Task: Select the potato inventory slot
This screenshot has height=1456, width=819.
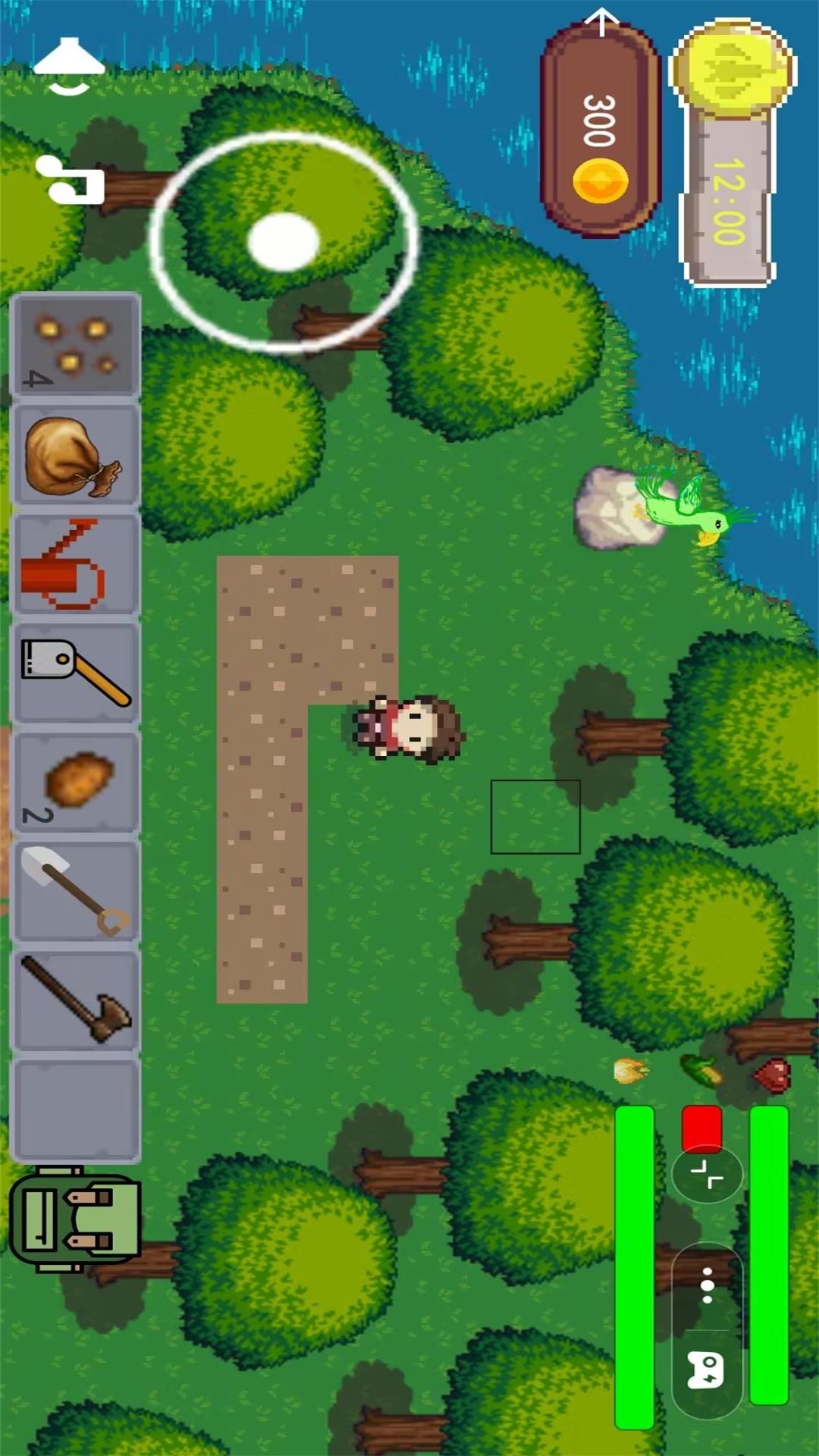Action: click(75, 783)
